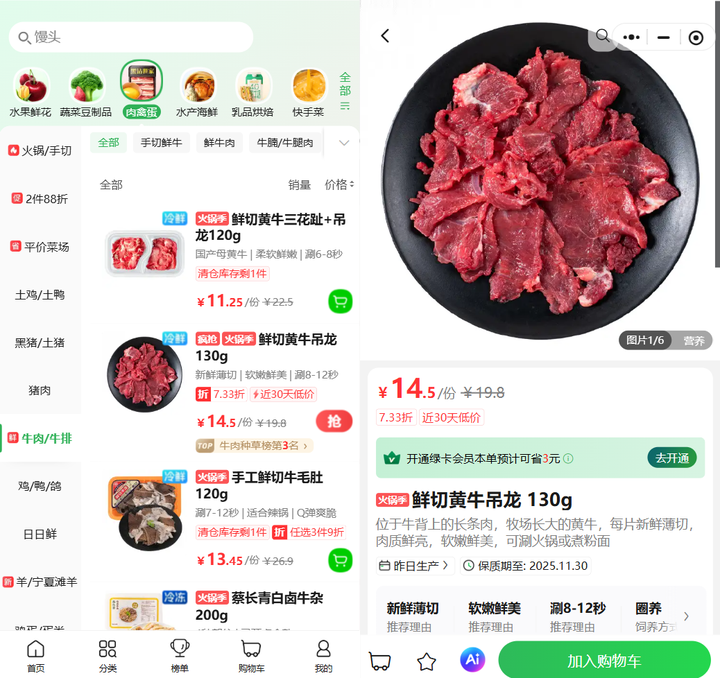
Task: Go back from product detail page
Action: pyautogui.click(x=385, y=36)
